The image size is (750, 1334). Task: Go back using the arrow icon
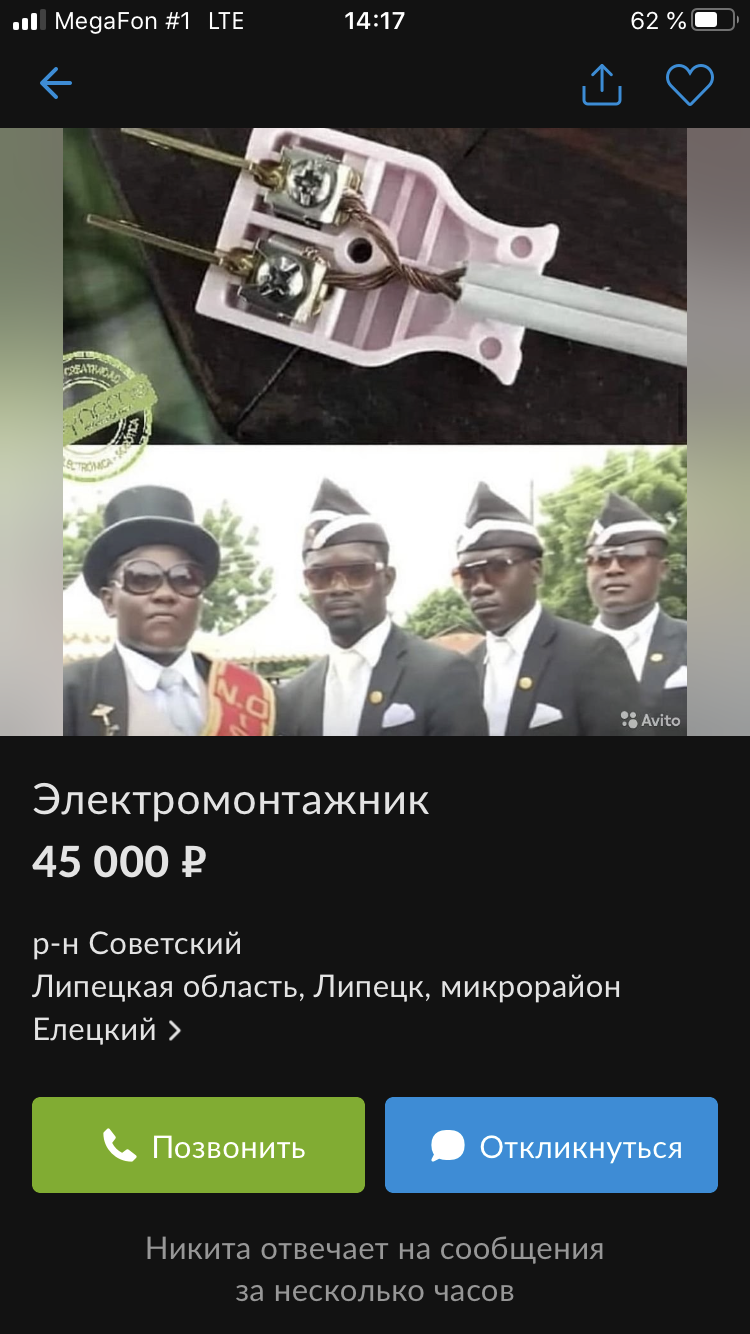56,84
